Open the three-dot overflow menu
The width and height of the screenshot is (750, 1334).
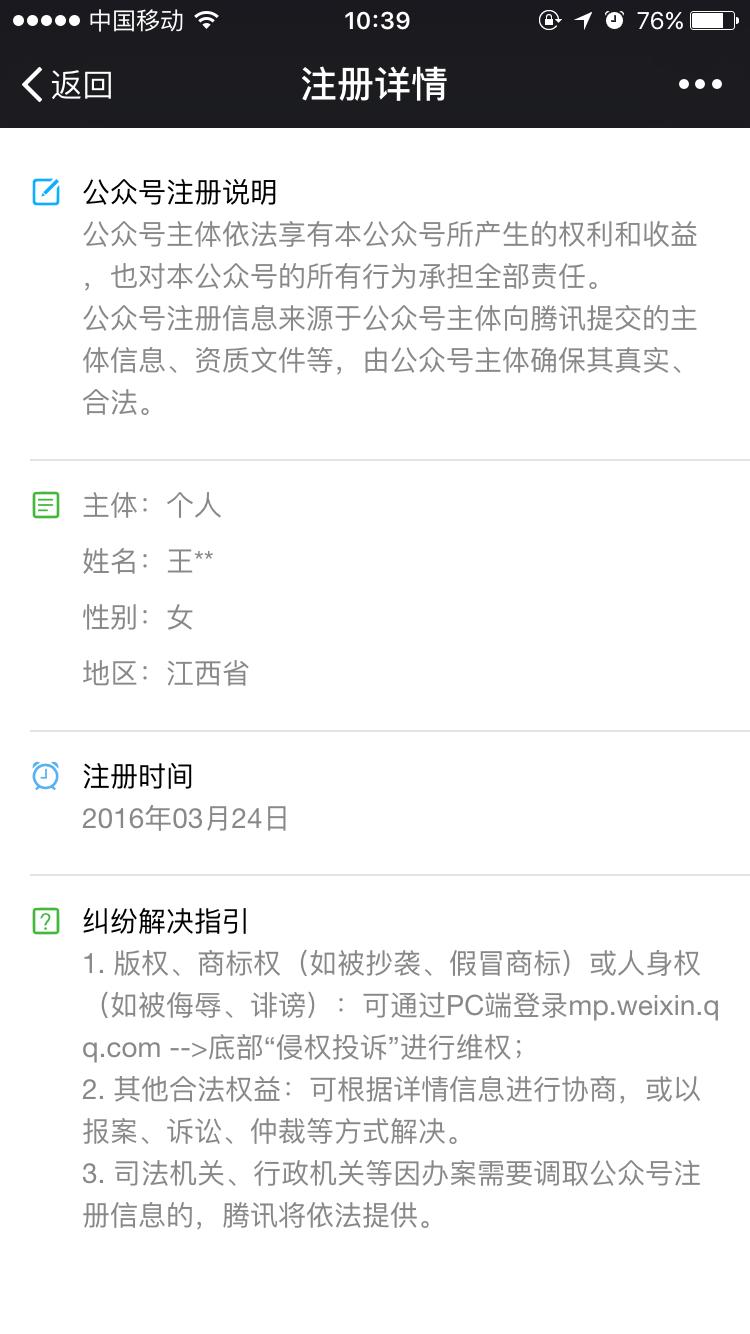[x=700, y=85]
